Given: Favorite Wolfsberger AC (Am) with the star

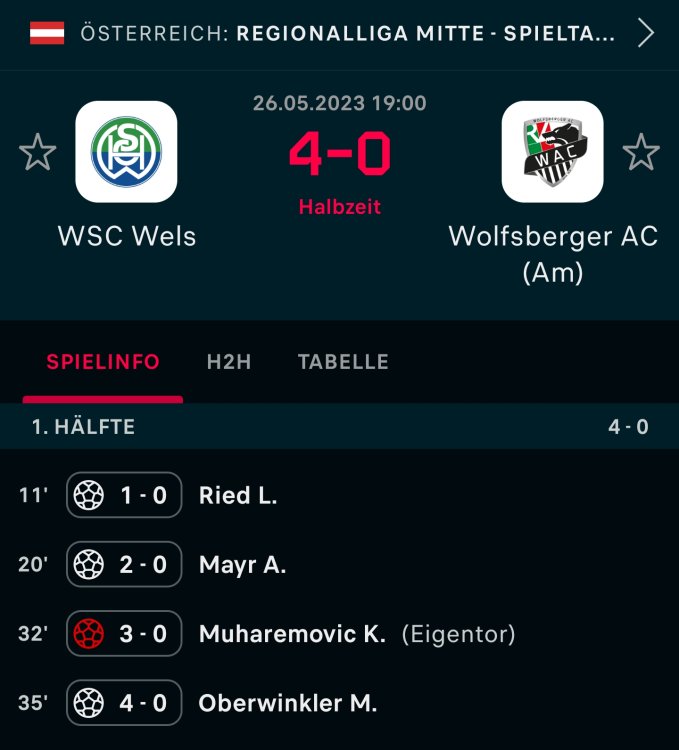Looking at the screenshot, I should coord(641,152).
